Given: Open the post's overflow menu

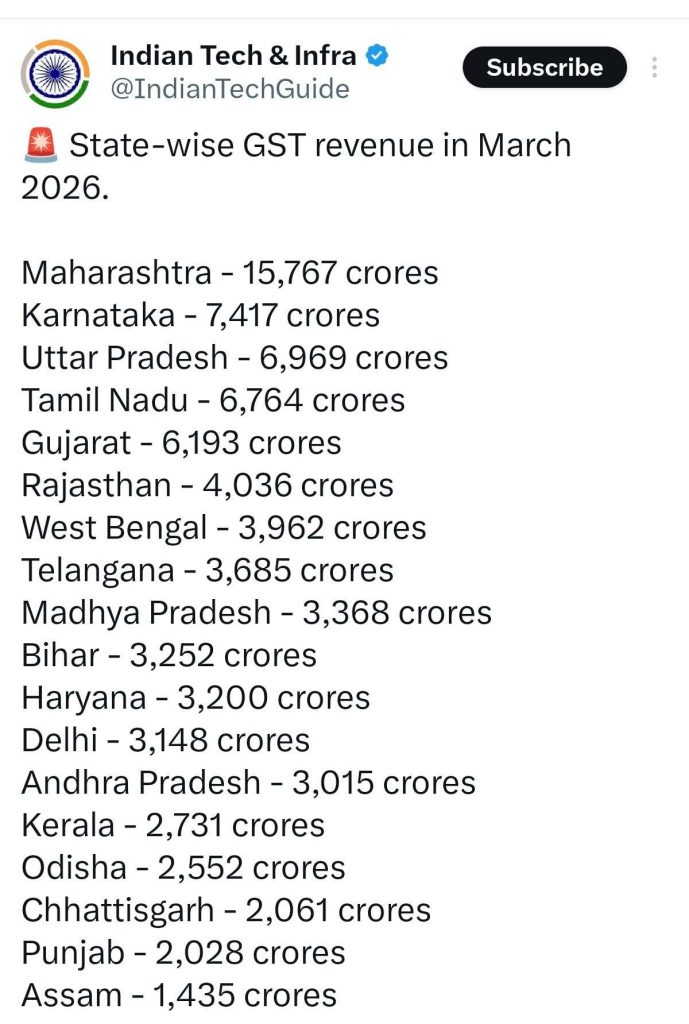Looking at the screenshot, I should [655, 68].
